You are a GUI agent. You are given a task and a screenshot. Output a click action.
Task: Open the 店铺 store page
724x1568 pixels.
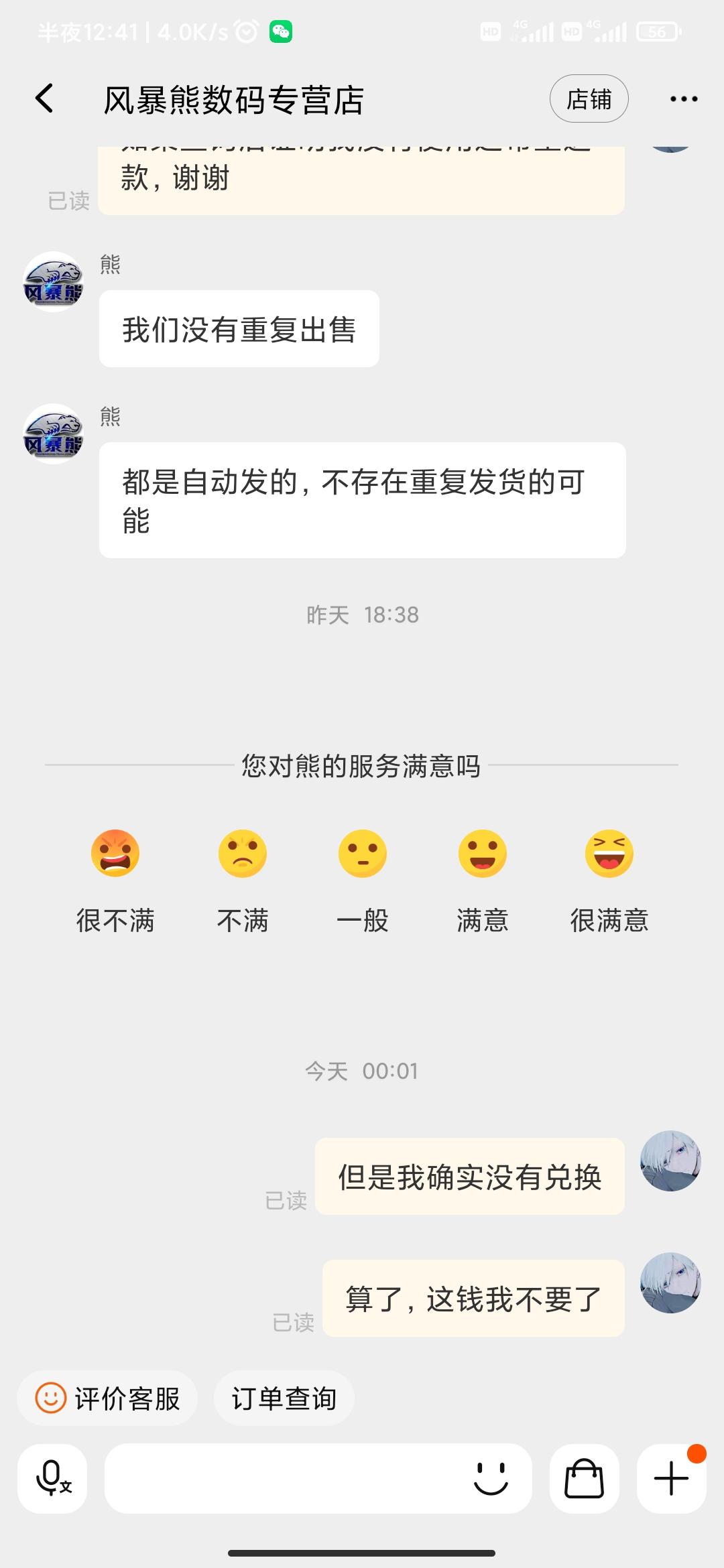click(589, 99)
